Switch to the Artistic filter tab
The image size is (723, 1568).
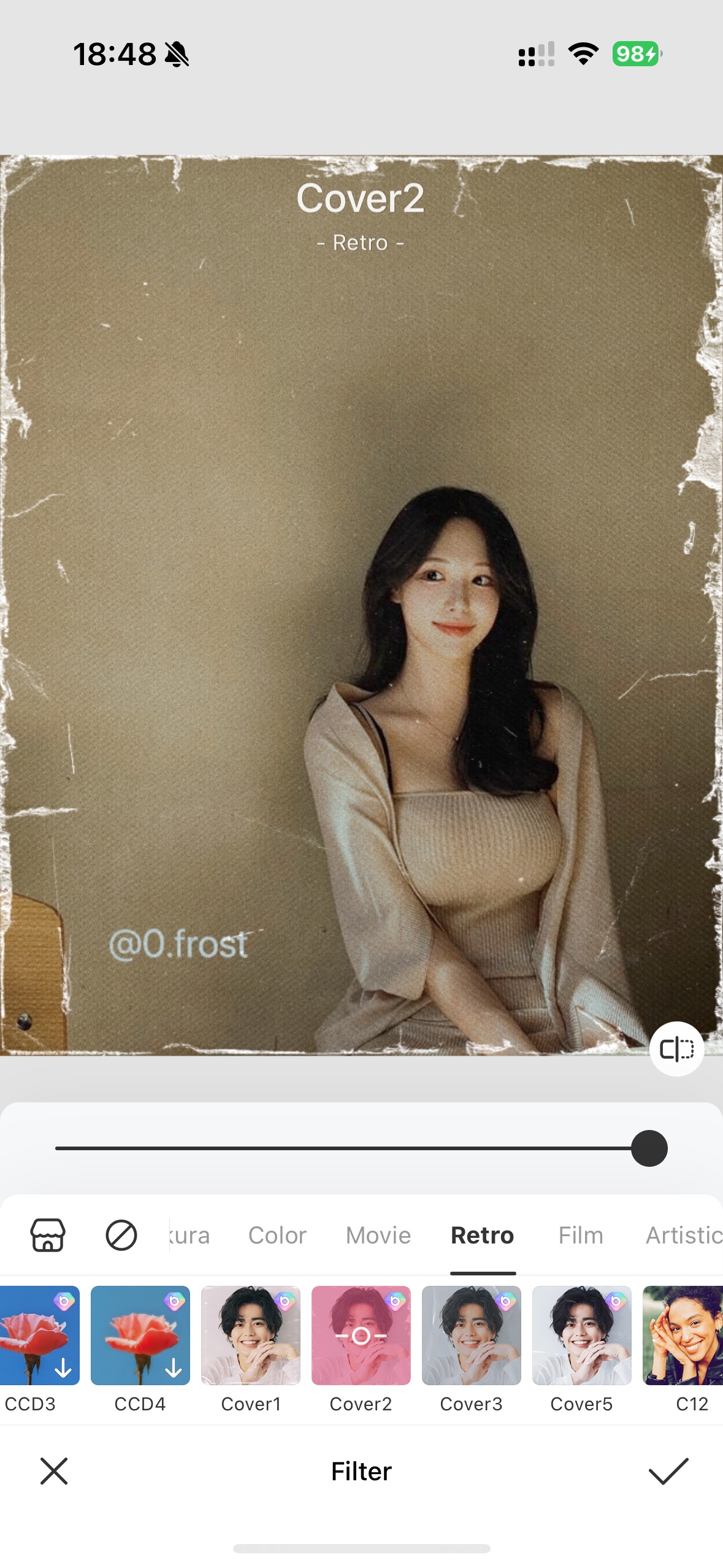(x=684, y=1235)
